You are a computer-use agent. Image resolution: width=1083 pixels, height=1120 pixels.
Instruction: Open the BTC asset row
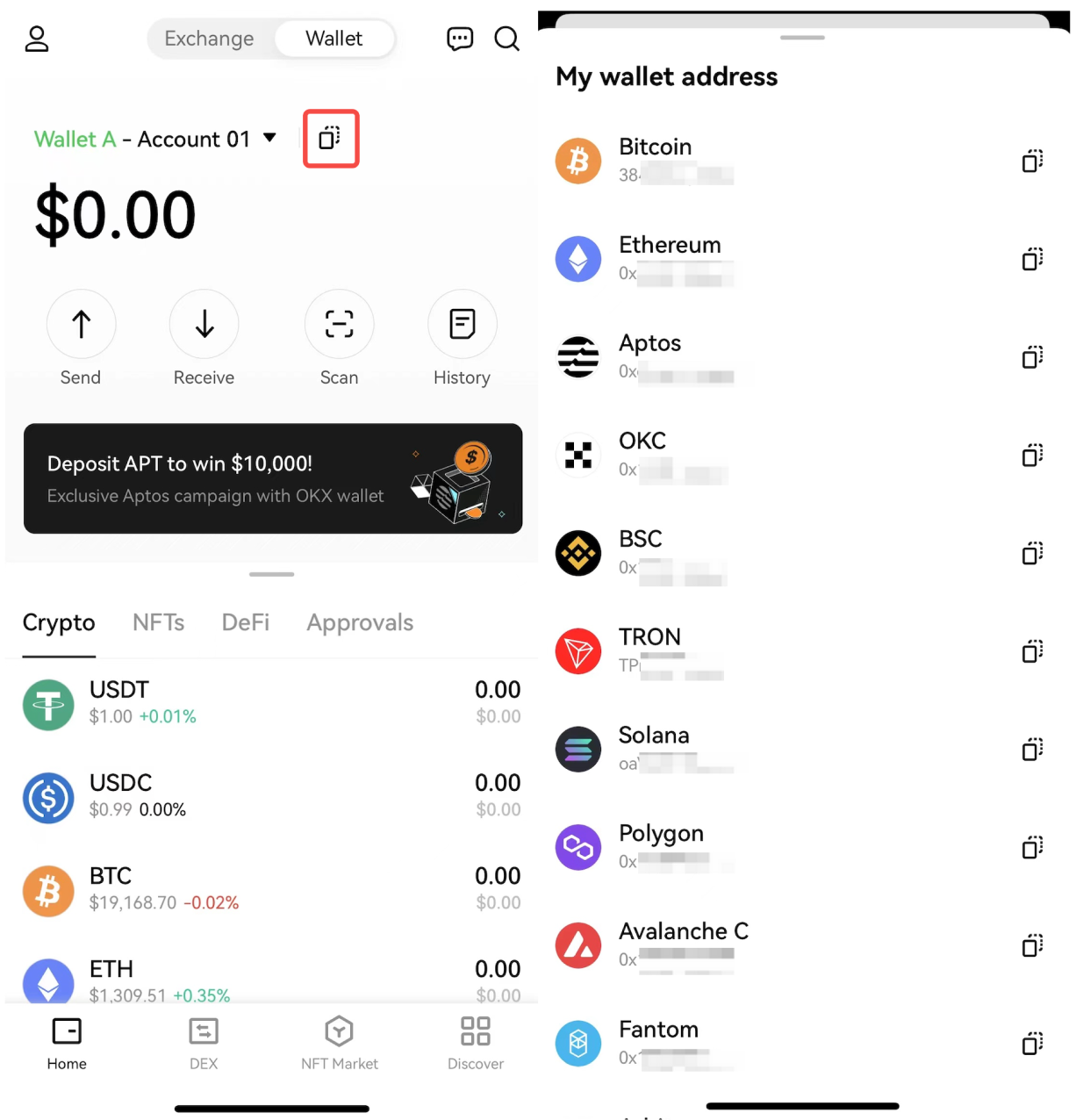[272, 889]
